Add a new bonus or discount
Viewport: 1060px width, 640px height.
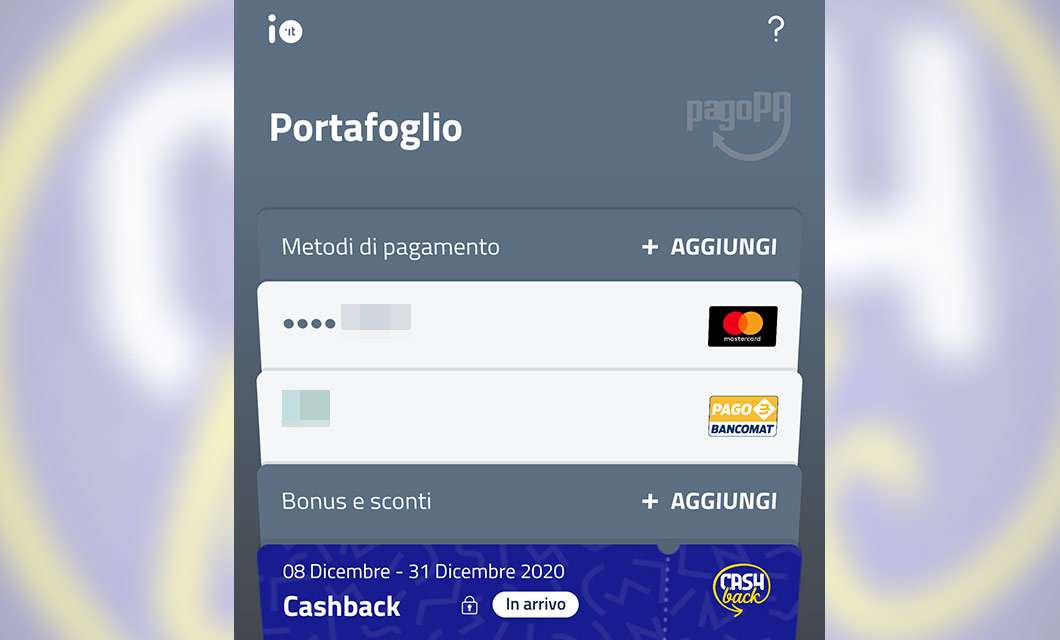(709, 501)
